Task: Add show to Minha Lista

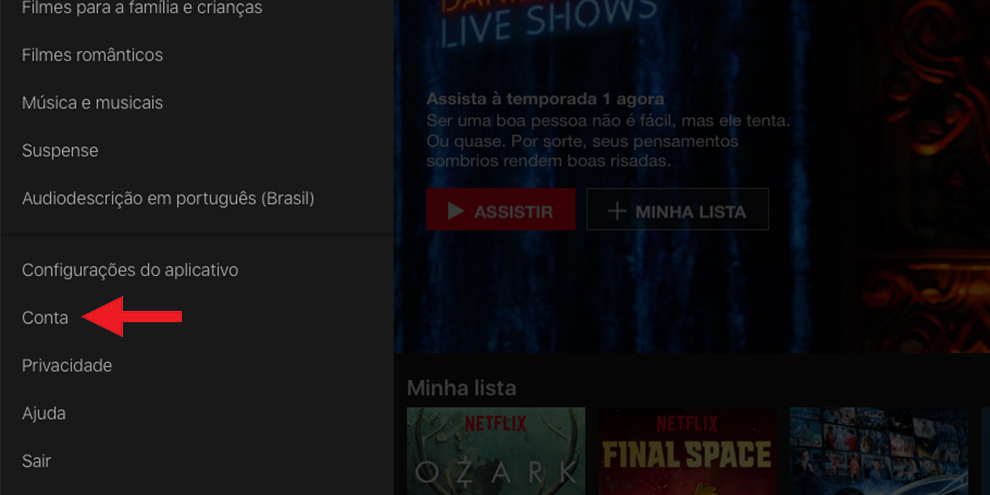Action: click(677, 210)
